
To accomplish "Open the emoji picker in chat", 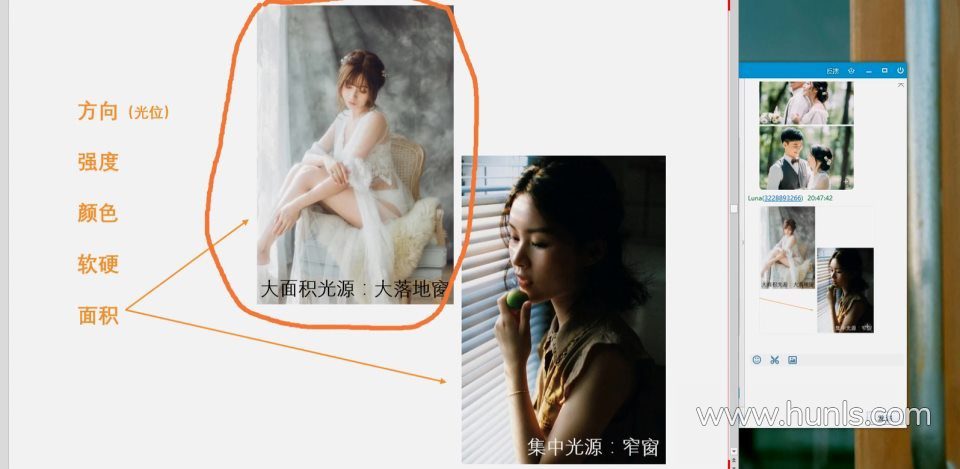I will coord(757,359).
